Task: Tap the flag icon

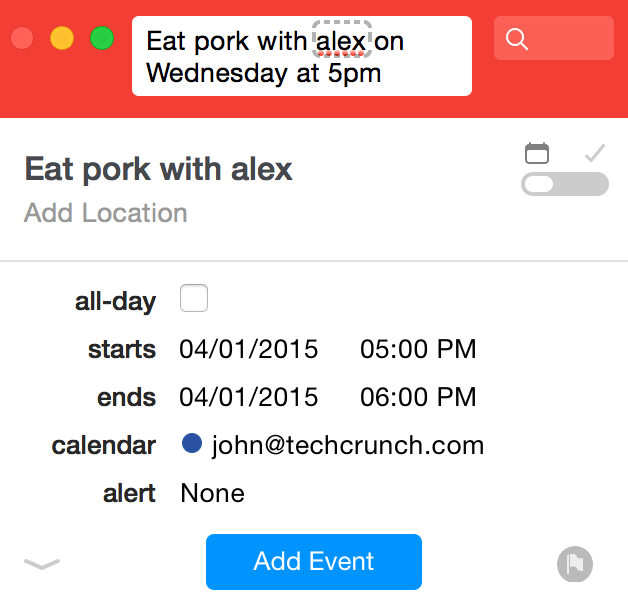Action: [x=575, y=564]
